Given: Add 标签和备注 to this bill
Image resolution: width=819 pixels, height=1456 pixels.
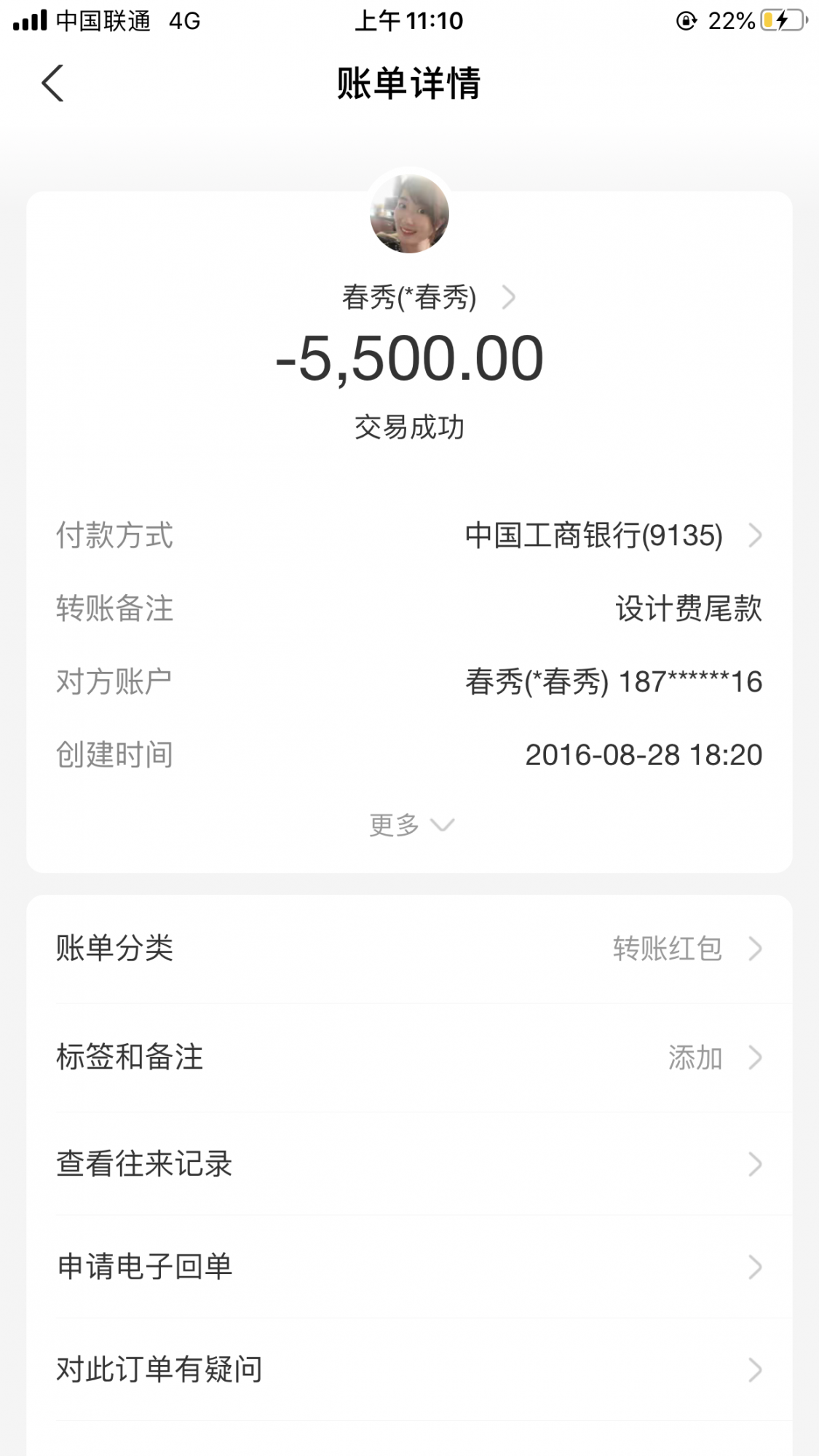Looking at the screenshot, I should click(x=409, y=1057).
